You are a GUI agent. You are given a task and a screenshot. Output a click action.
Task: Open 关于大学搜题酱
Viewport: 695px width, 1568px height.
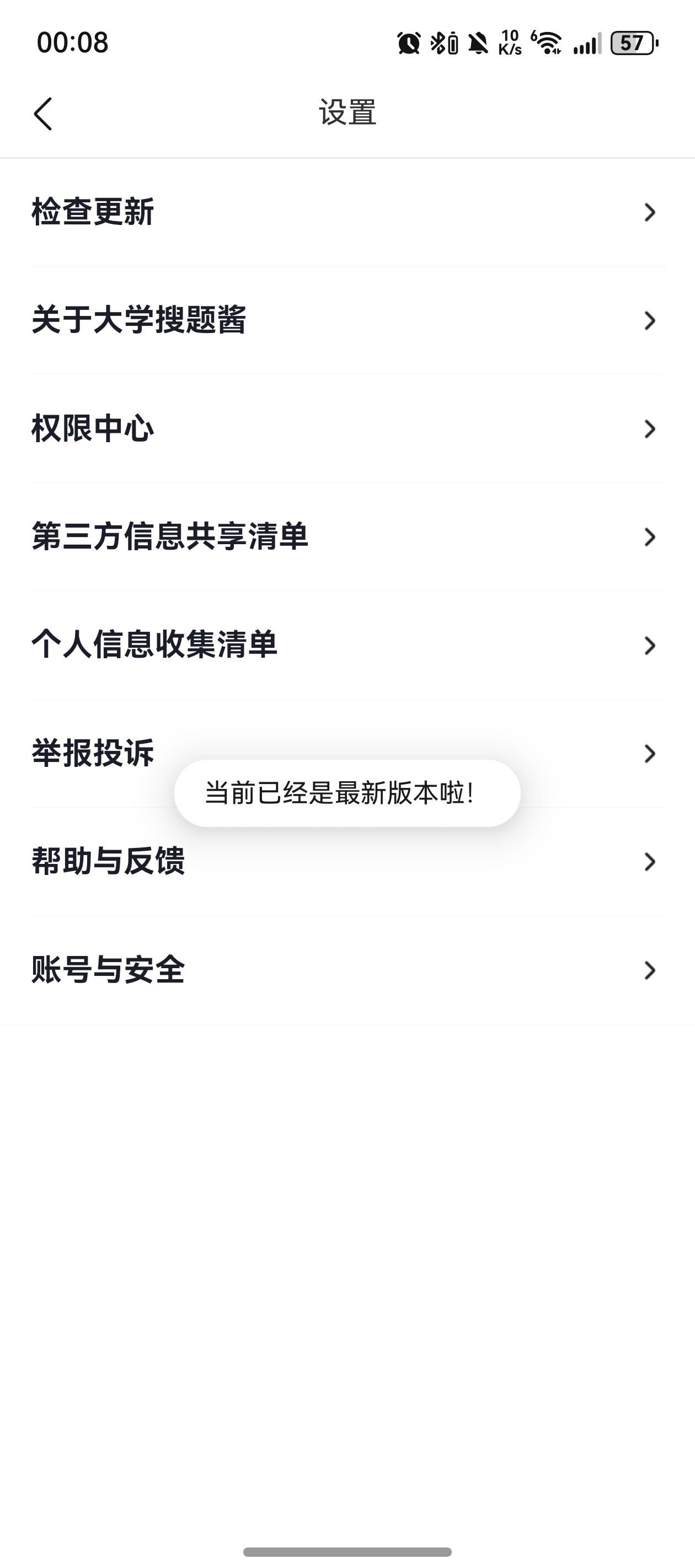coord(347,321)
